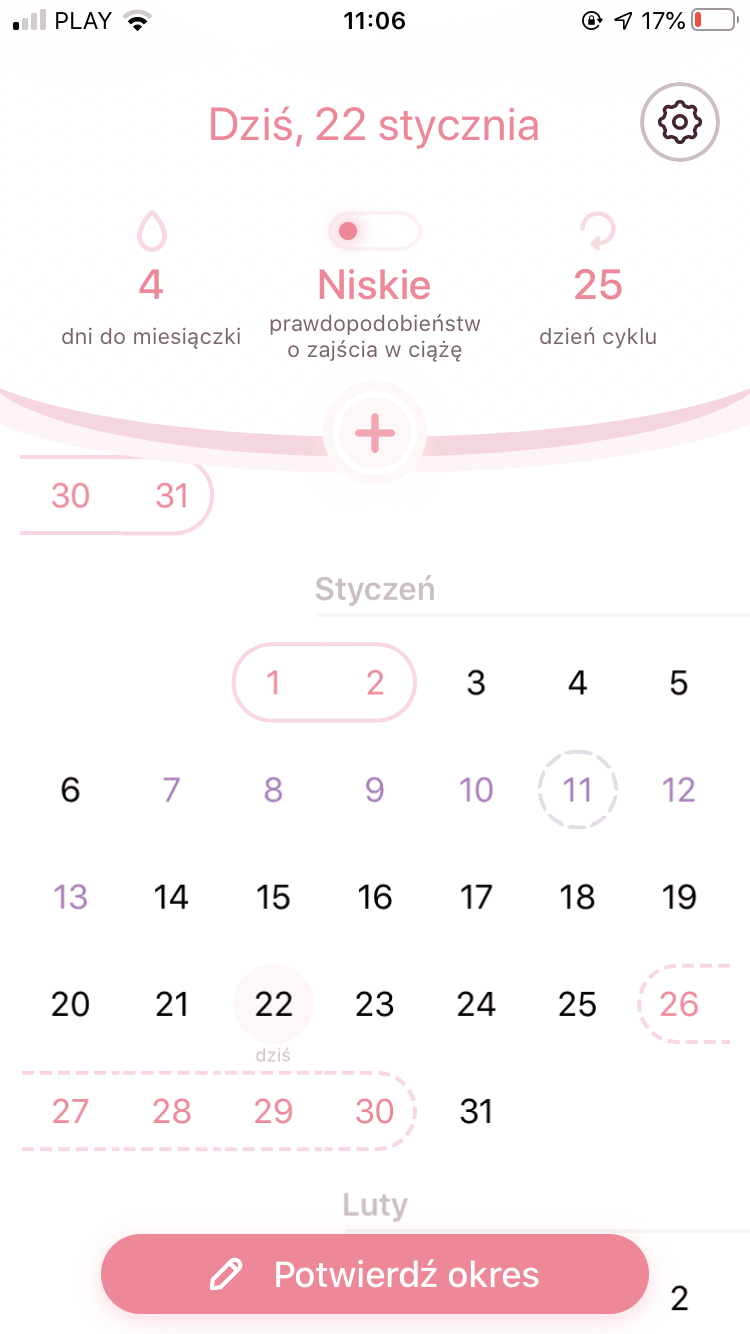Tap the plus button to add entry

click(375, 433)
